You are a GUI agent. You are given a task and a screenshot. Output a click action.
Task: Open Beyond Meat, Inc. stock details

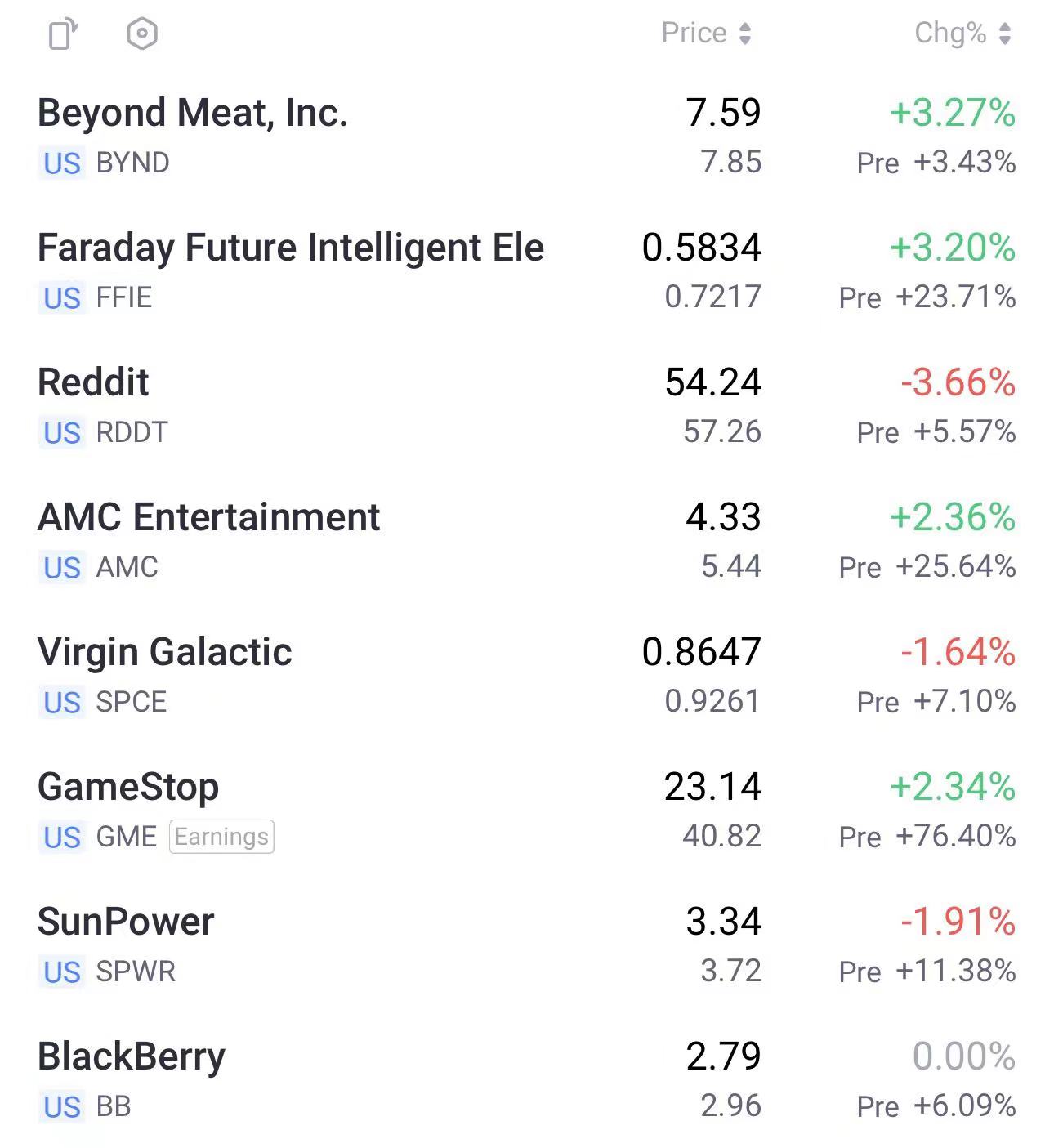(x=193, y=114)
